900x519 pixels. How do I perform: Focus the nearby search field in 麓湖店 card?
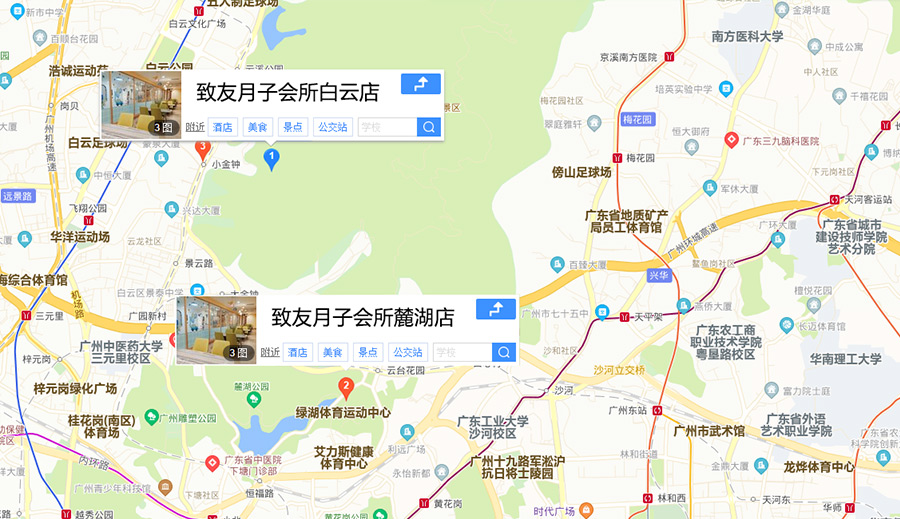(x=460, y=352)
